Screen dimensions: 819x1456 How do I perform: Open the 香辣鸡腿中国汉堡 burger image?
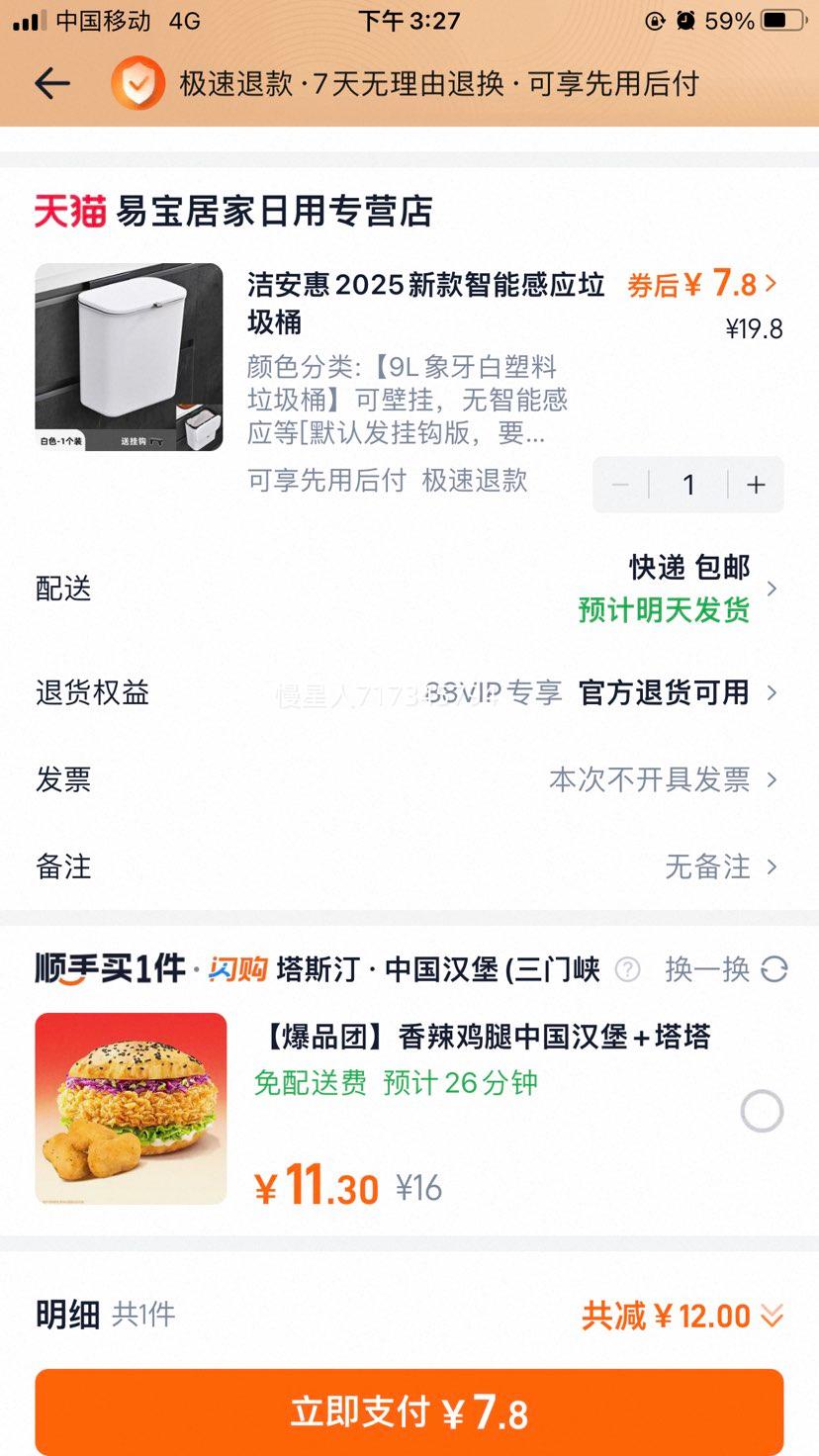131,1108
